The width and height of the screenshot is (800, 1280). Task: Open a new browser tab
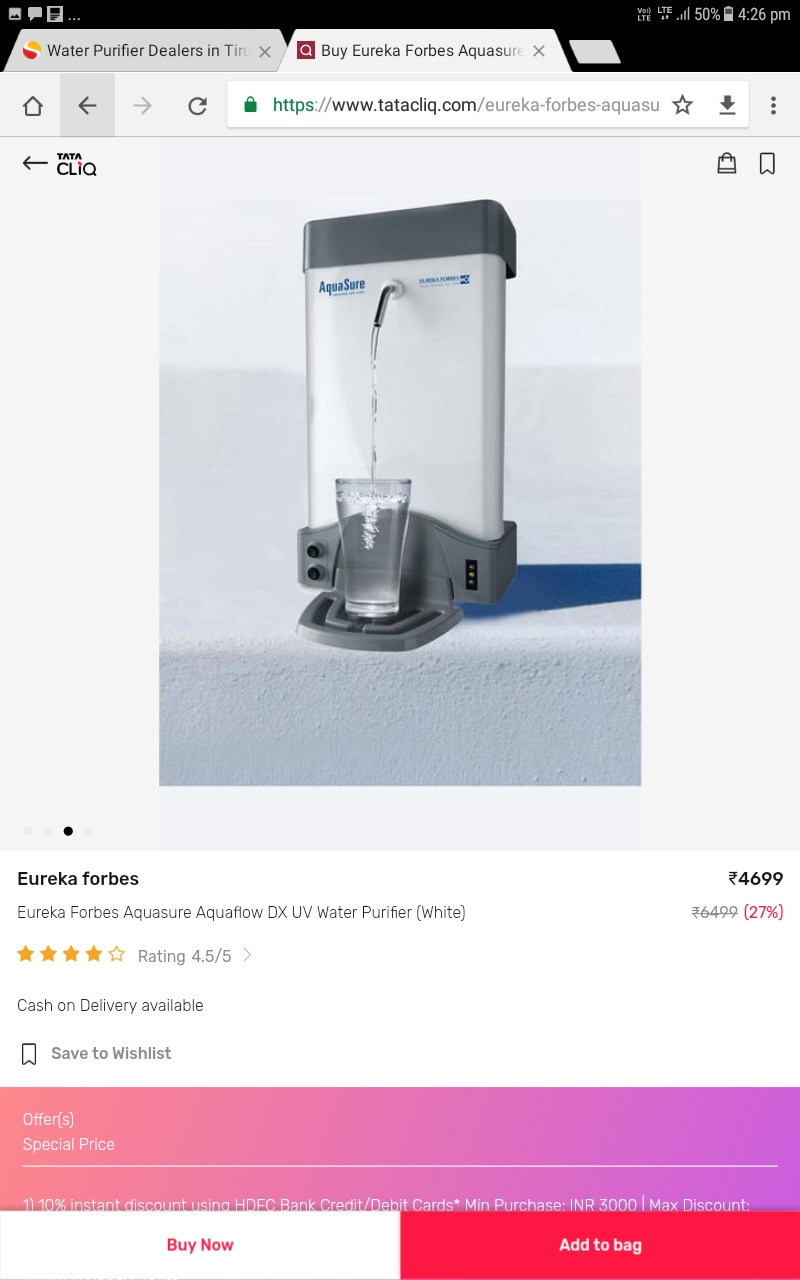point(594,51)
